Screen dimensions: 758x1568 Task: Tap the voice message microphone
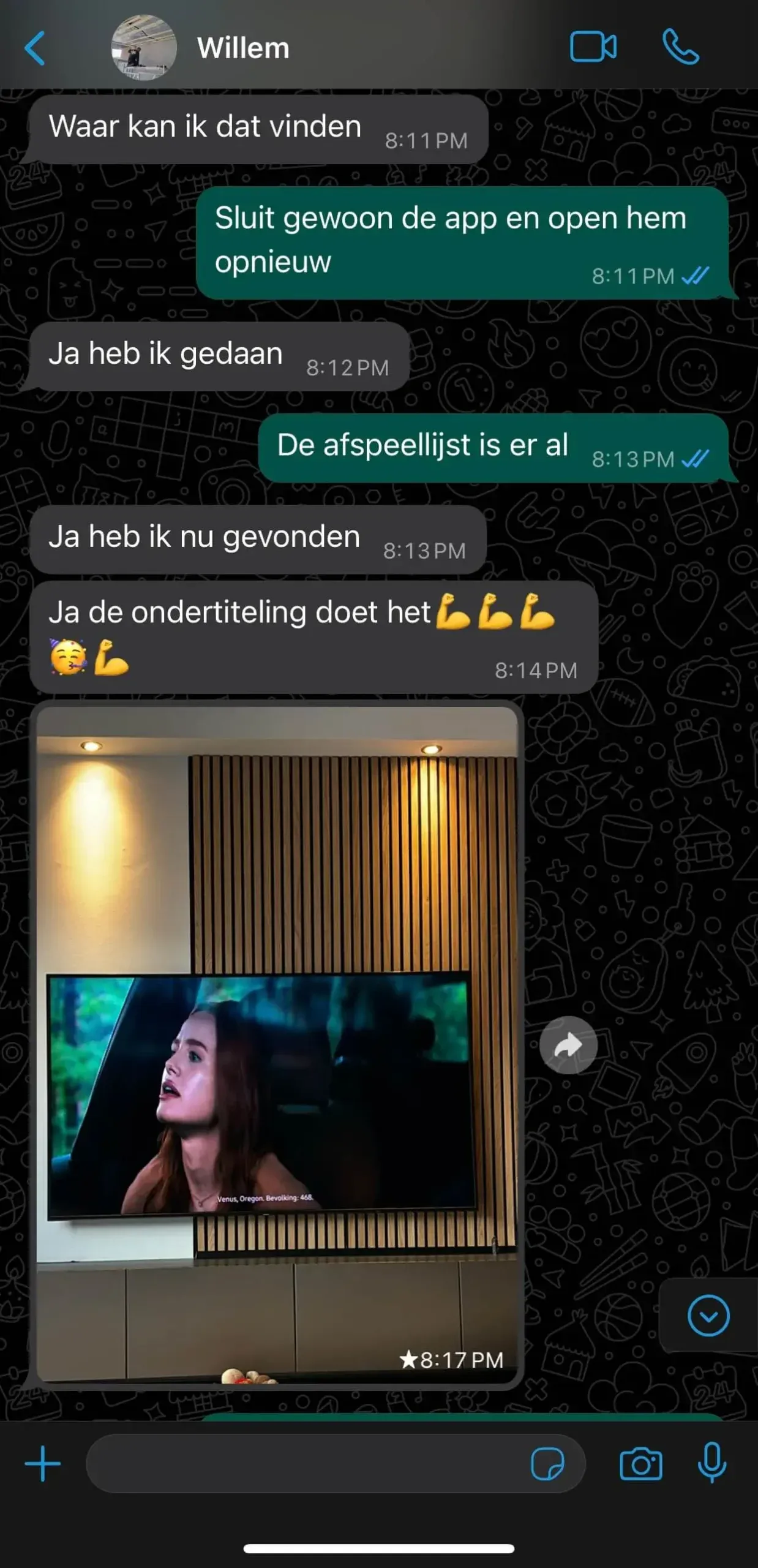pos(712,1463)
